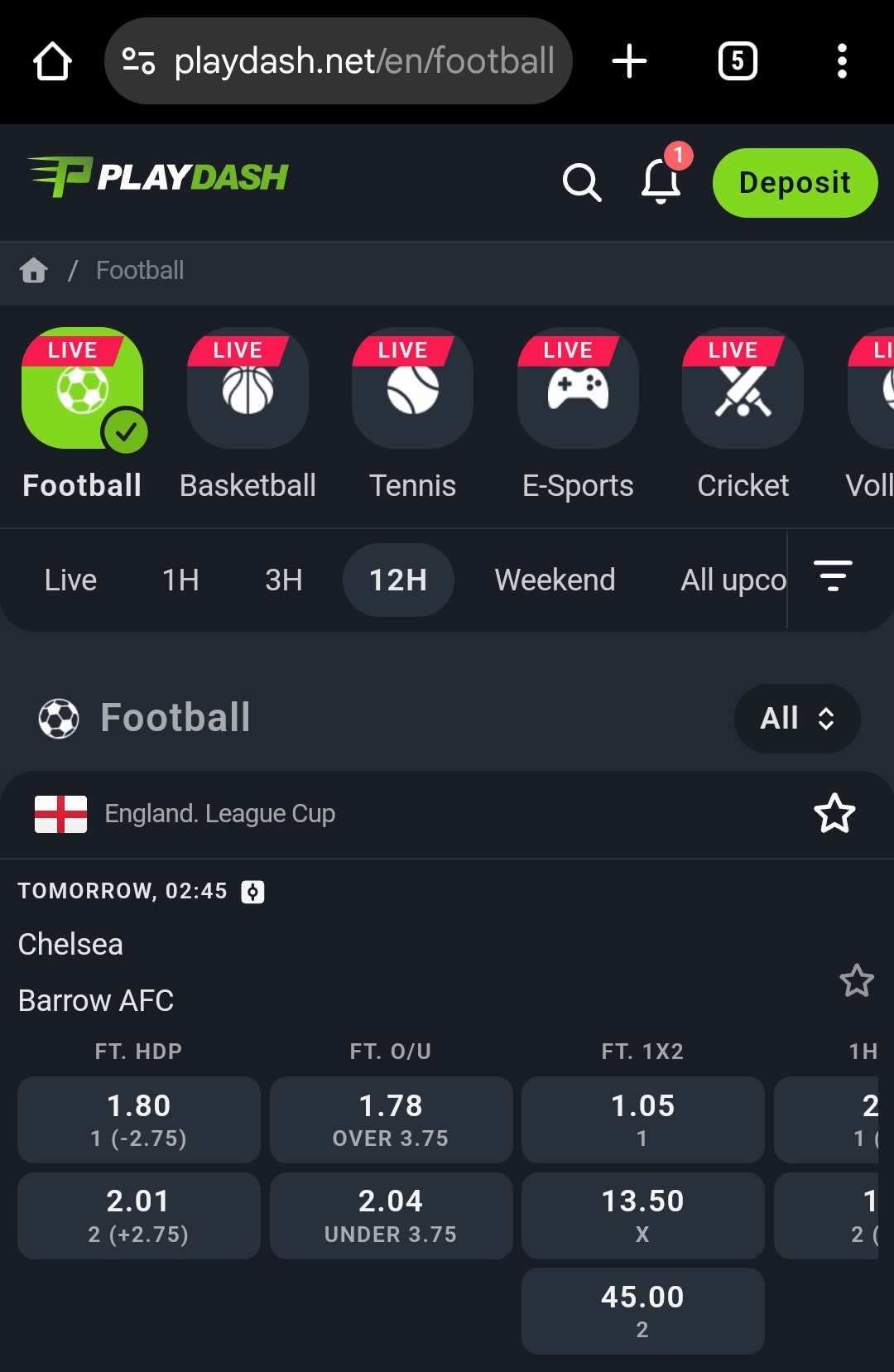Filter matches to the next 3H
Viewport: 894px width, 1372px height.
[283, 580]
